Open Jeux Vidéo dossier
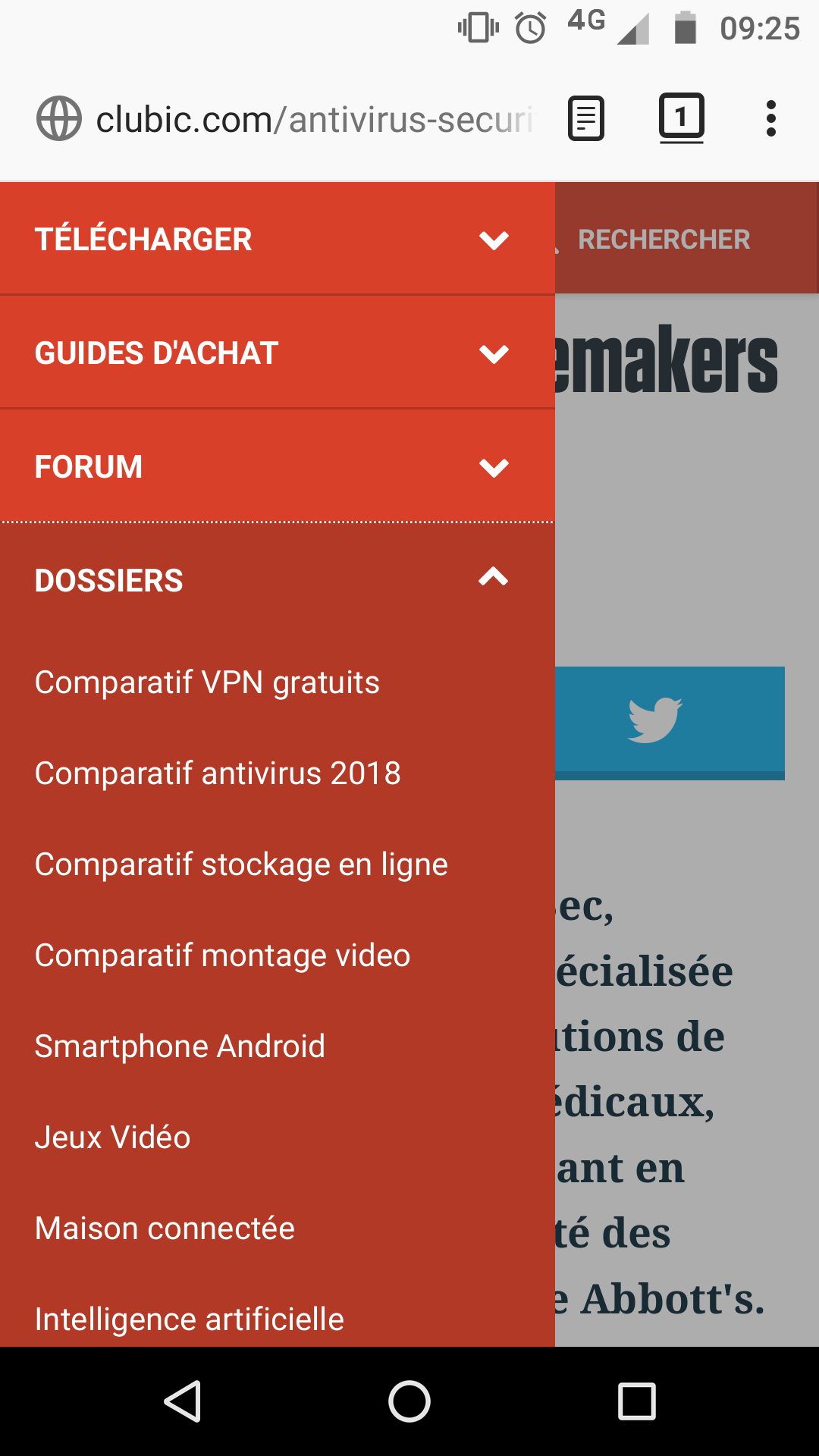819x1456 pixels. (x=112, y=1137)
